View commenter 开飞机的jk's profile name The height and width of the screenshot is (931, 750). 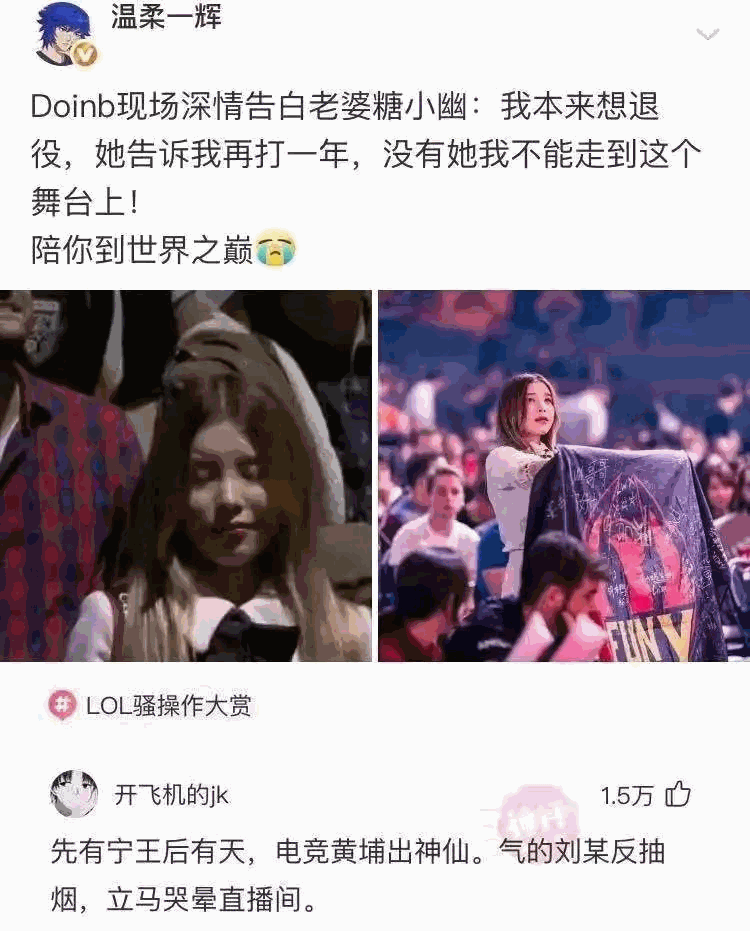pos(171,794)
